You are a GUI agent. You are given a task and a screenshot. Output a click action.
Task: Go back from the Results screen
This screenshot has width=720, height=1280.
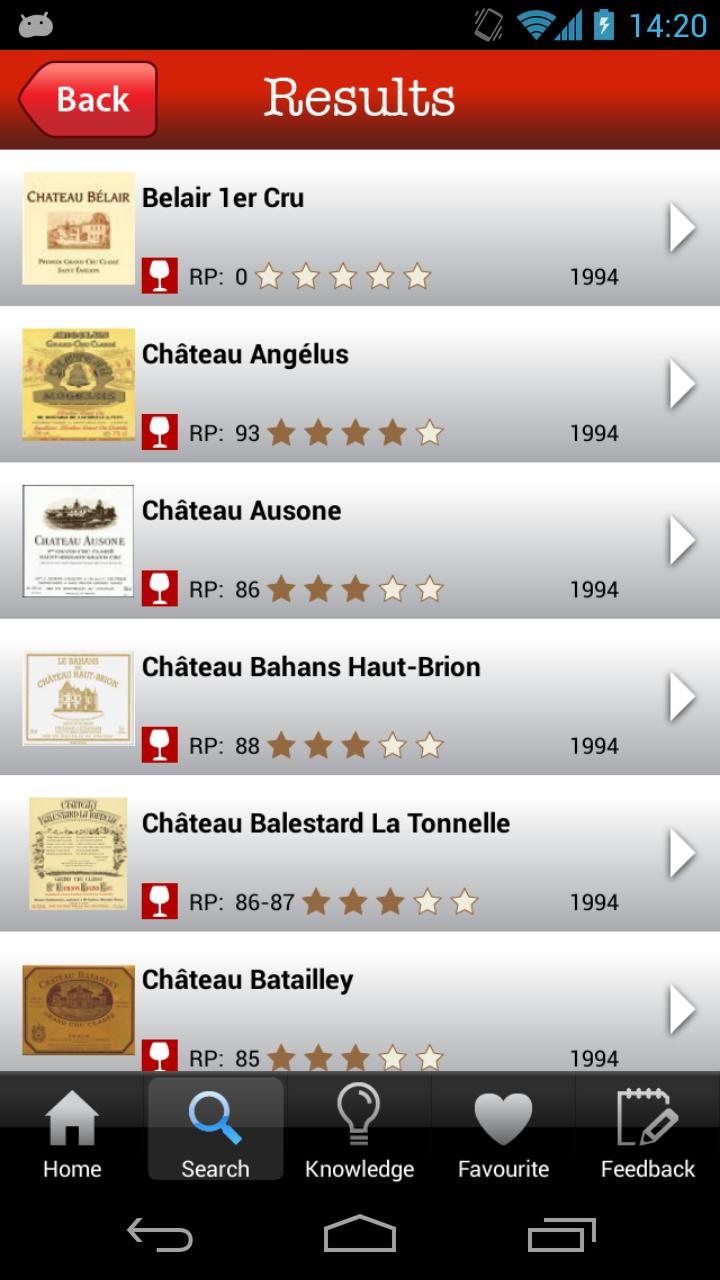[x=88, y=99]
